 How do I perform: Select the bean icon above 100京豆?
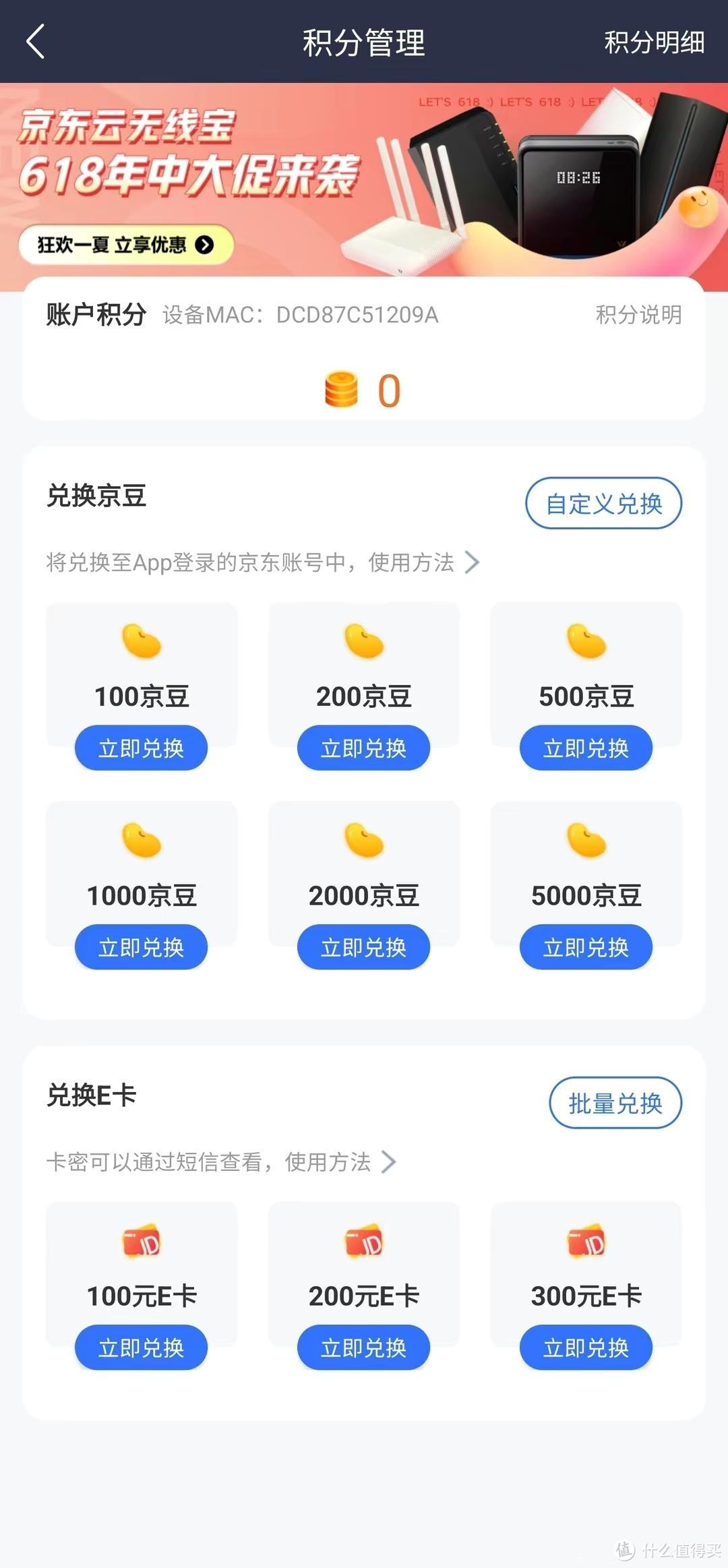click(x=141, y=640)
